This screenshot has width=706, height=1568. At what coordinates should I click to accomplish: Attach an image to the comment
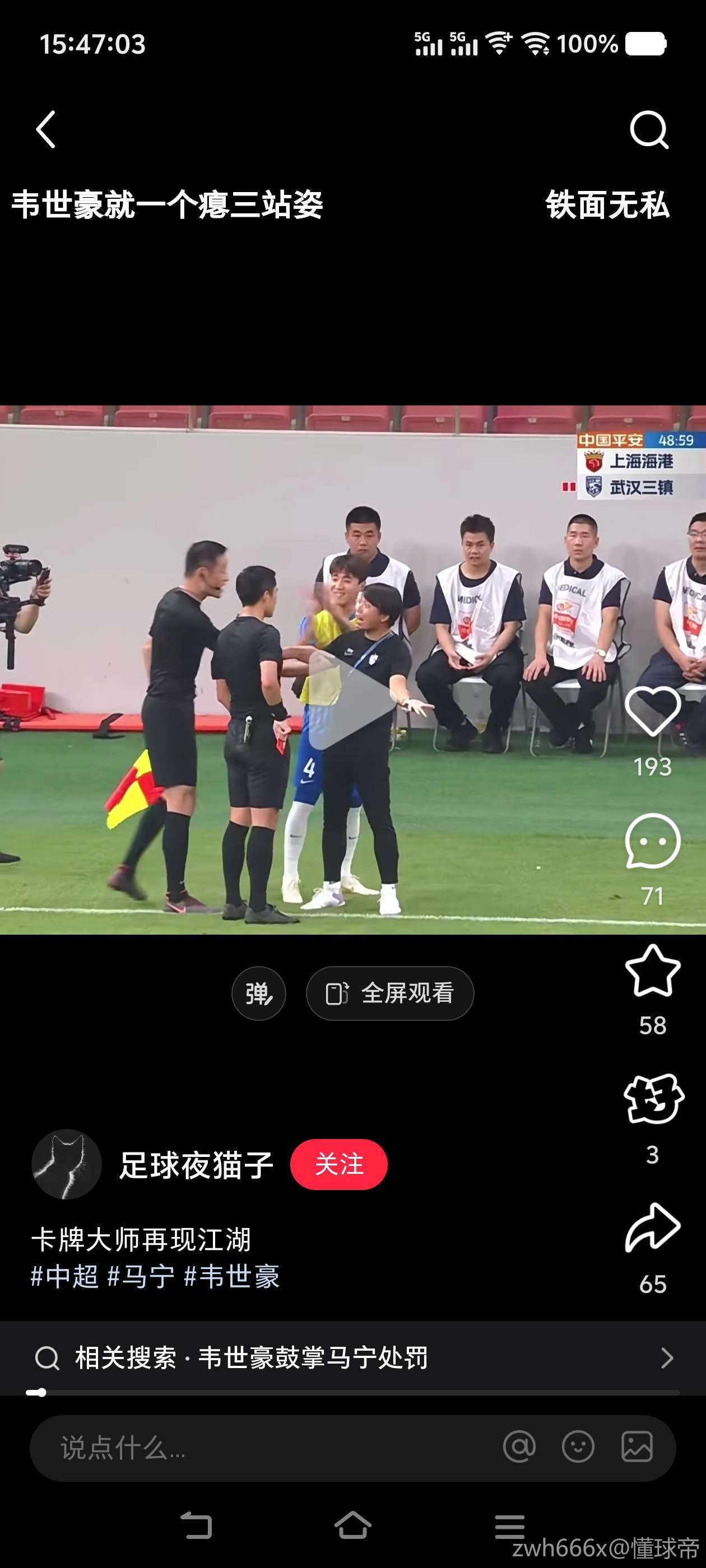(637, 1447)
